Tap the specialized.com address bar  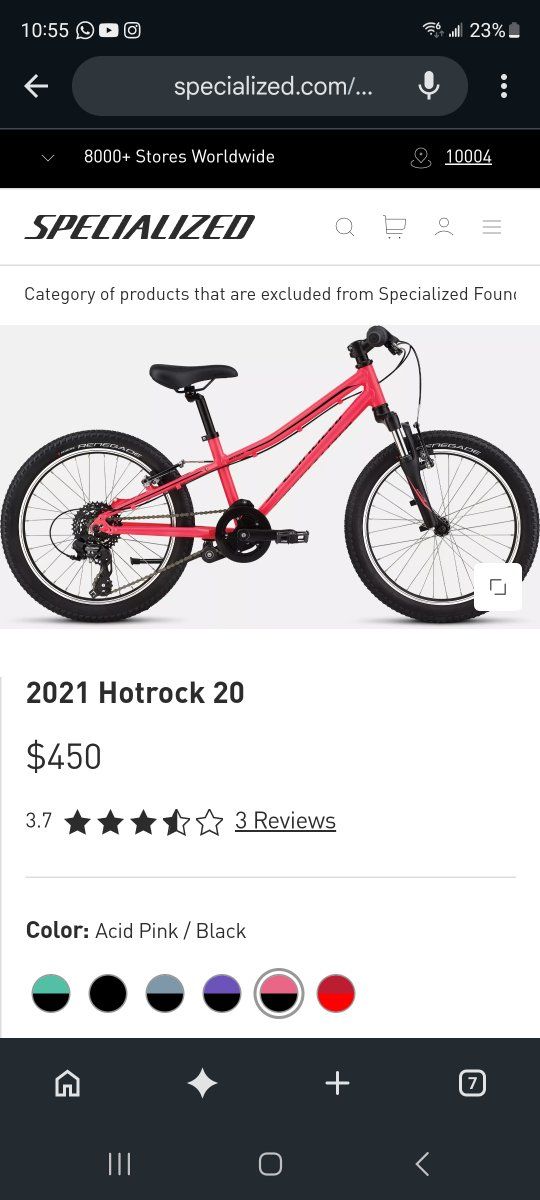[x=270, y=86]
